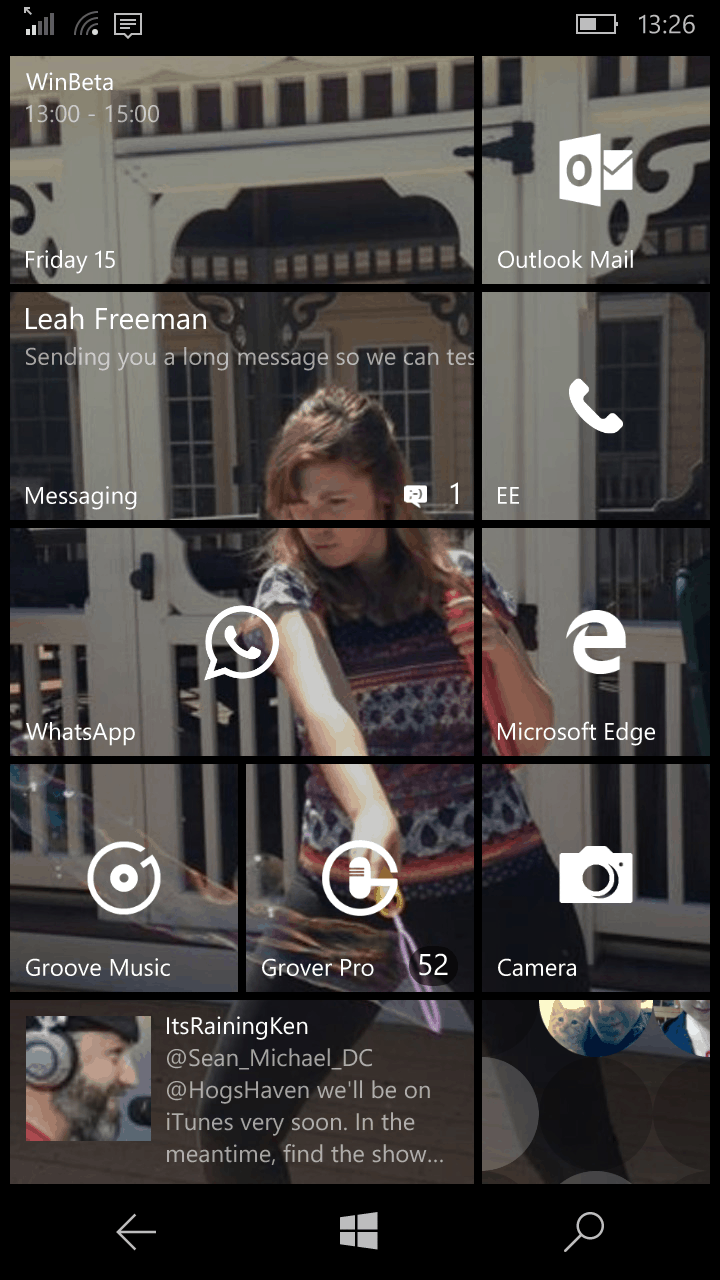Open Grover Pro podcast app
The height and width of the screenshot is (1280, 720).
click(360, 878)
